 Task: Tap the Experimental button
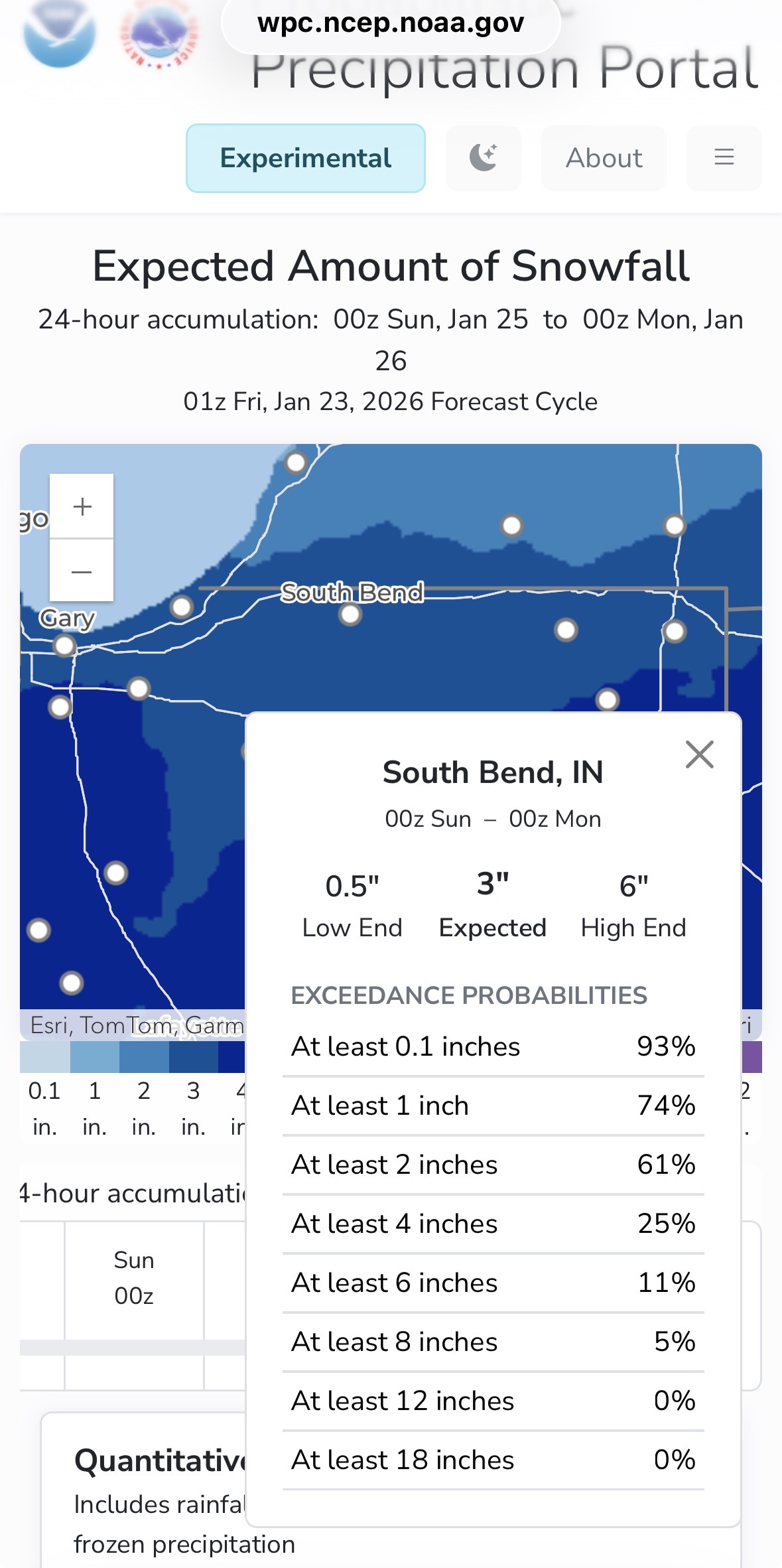pyautogui.click(x=306, y=158)
